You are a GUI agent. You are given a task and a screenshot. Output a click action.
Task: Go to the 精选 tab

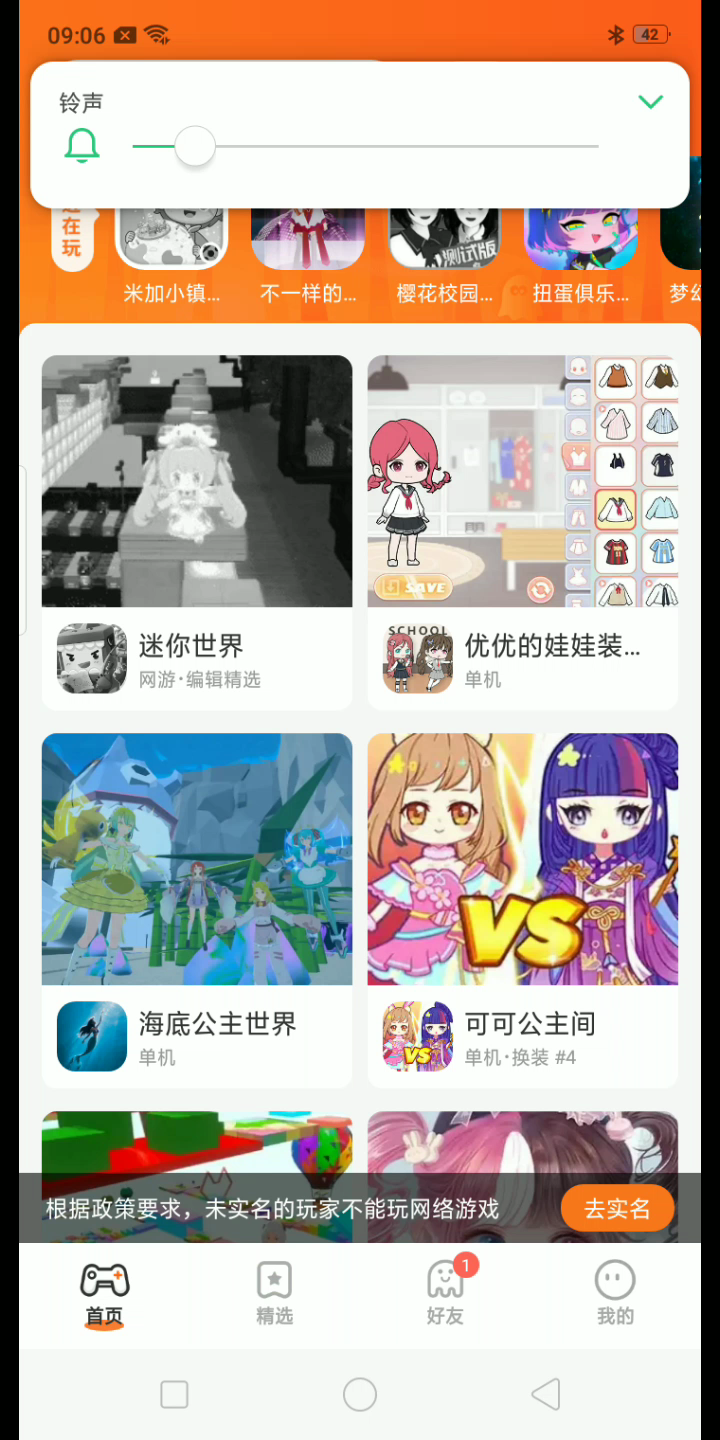tap(274, 1294)
